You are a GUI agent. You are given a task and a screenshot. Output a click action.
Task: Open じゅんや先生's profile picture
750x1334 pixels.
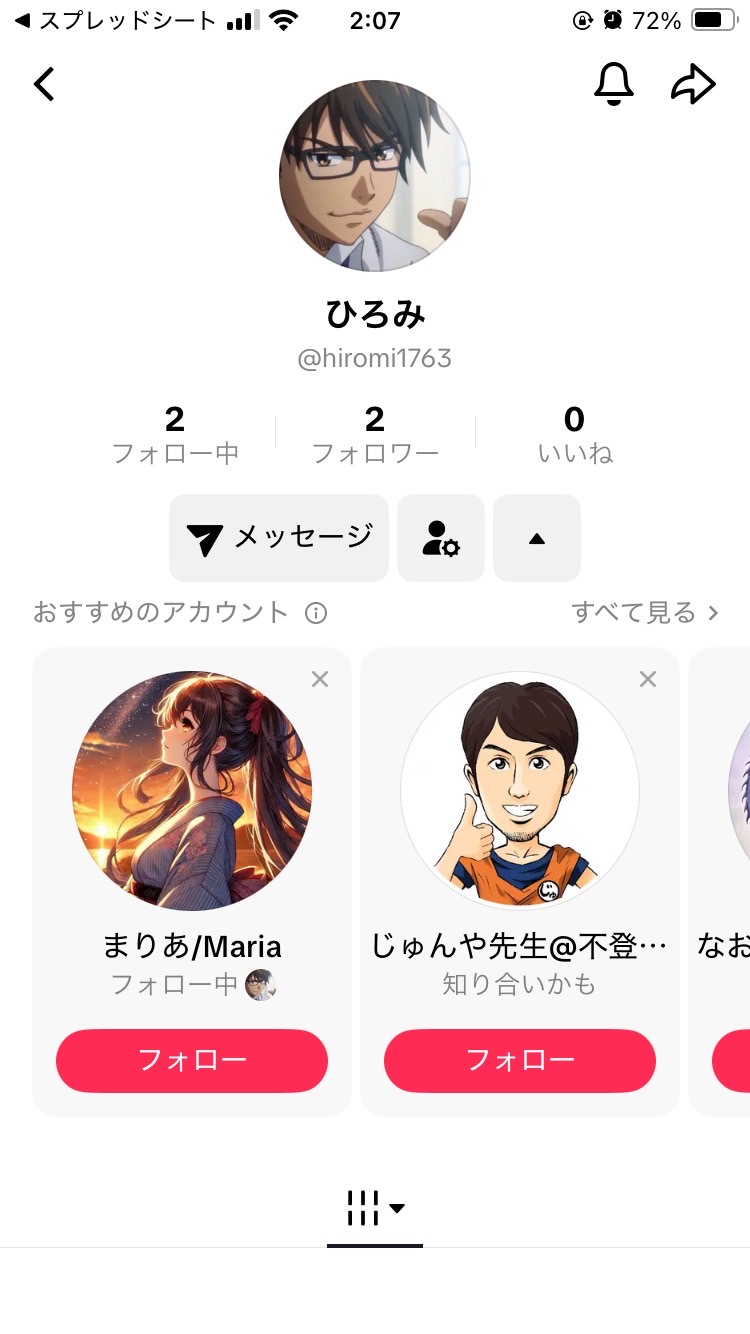point(520,790)
